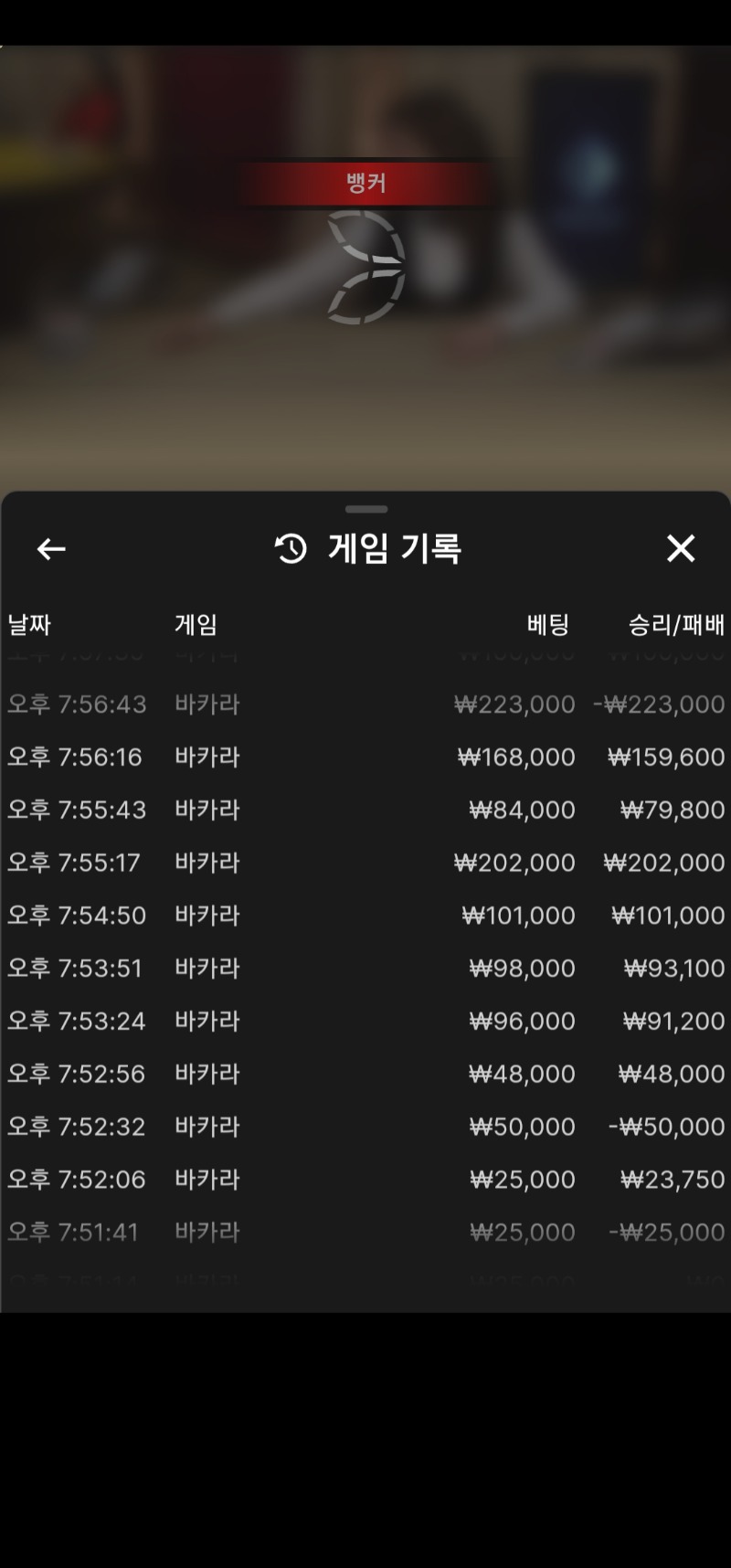Open the 오후 7:56:43 바카라 record

365,705
